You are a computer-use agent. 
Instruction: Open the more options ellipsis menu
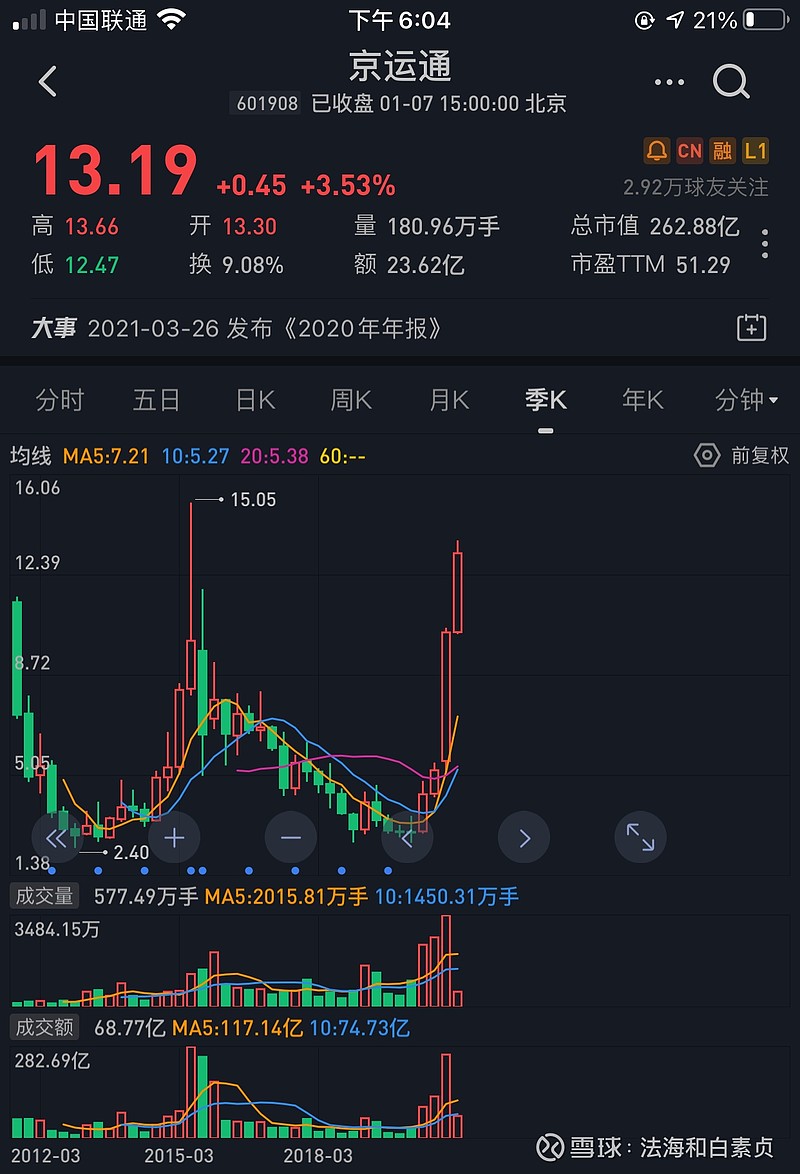[x=668, y=83]
